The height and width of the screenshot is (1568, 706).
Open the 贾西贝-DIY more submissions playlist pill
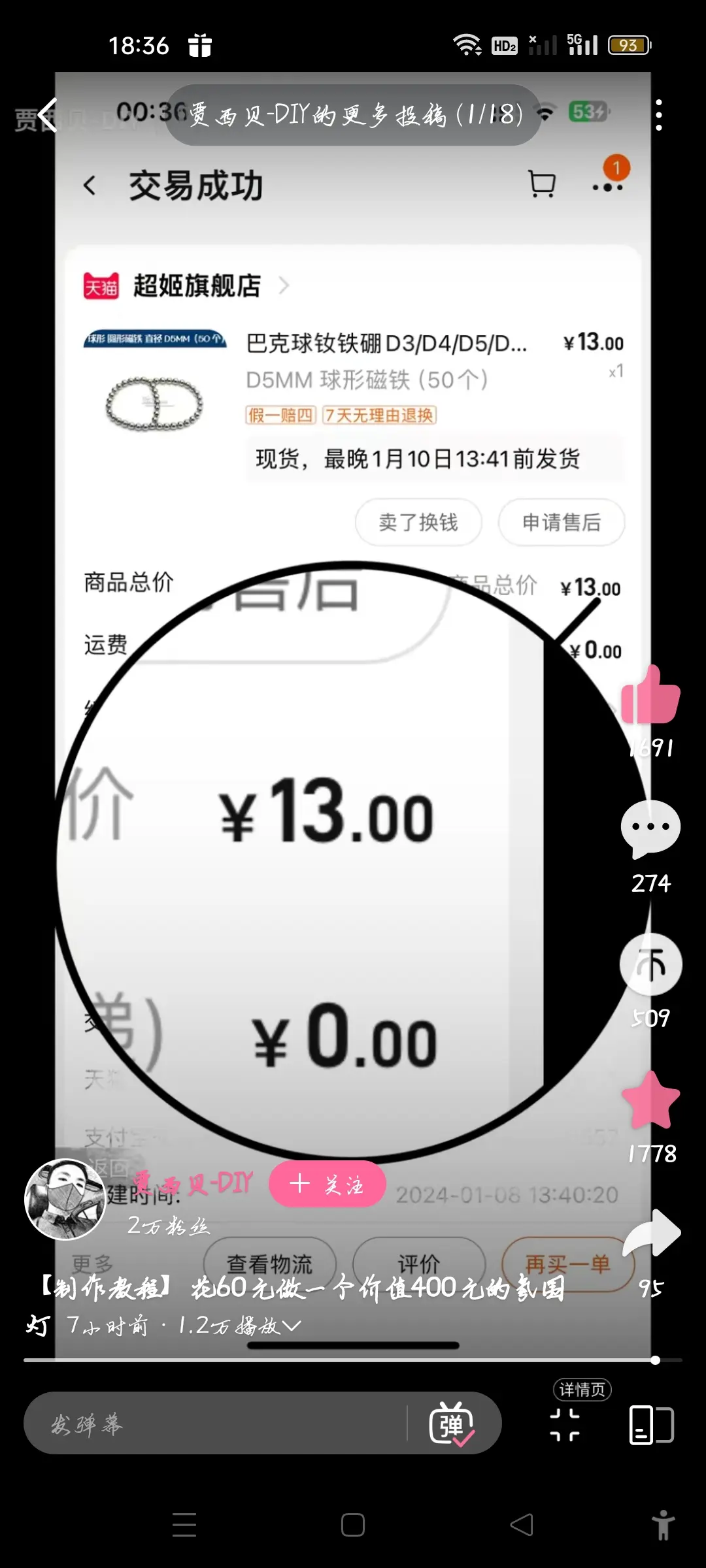click(353, 115)
